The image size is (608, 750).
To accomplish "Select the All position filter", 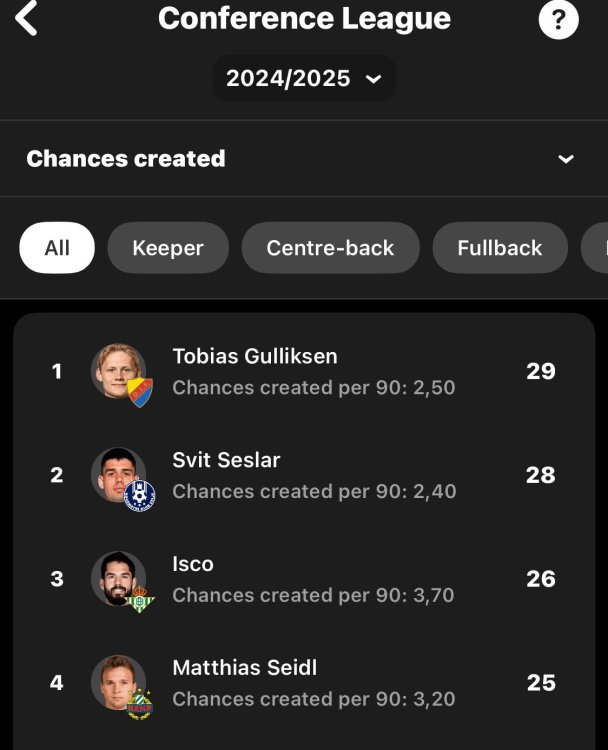I will click(57, 248).
